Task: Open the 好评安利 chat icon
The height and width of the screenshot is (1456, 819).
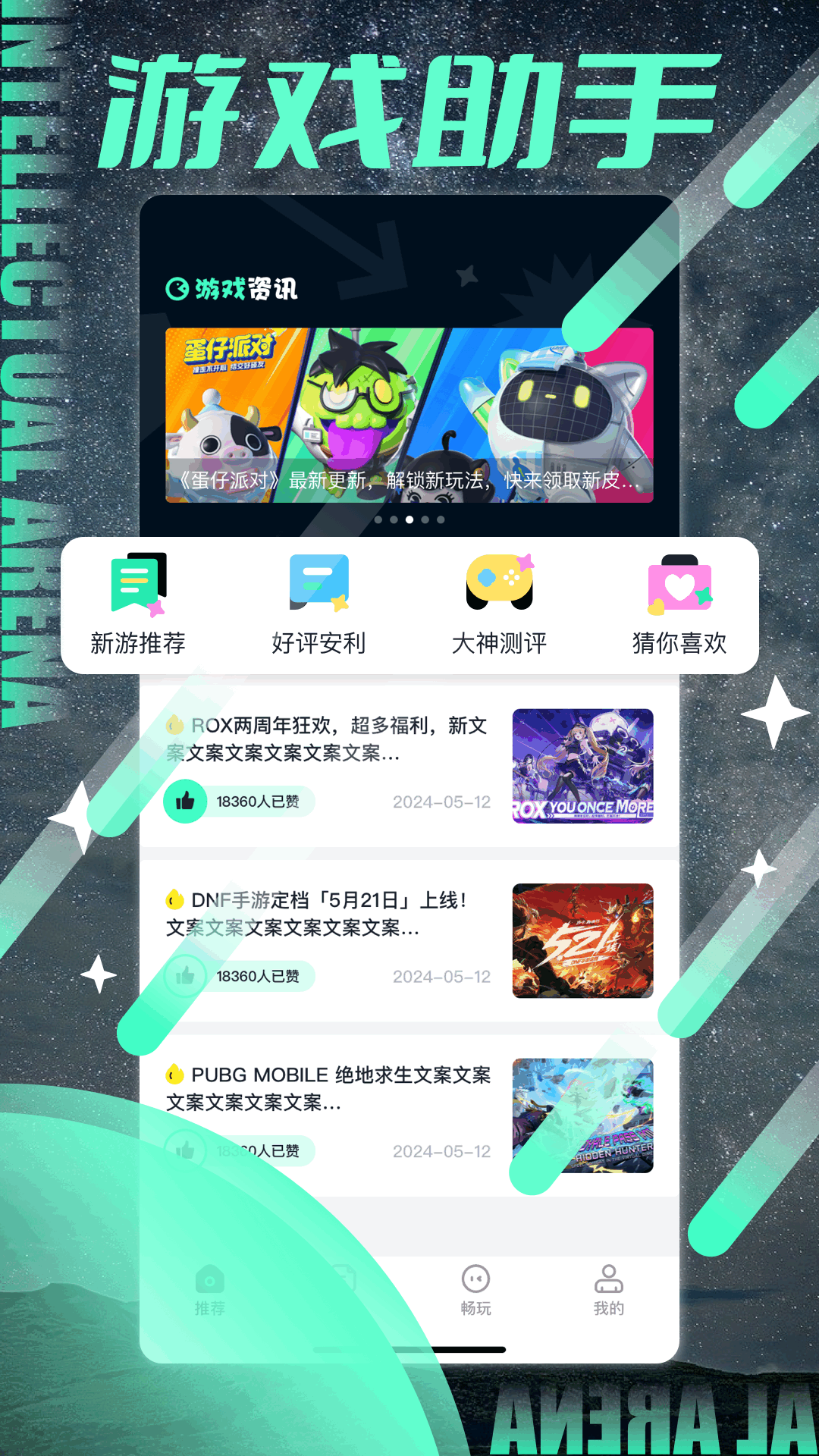Action: 318,584
